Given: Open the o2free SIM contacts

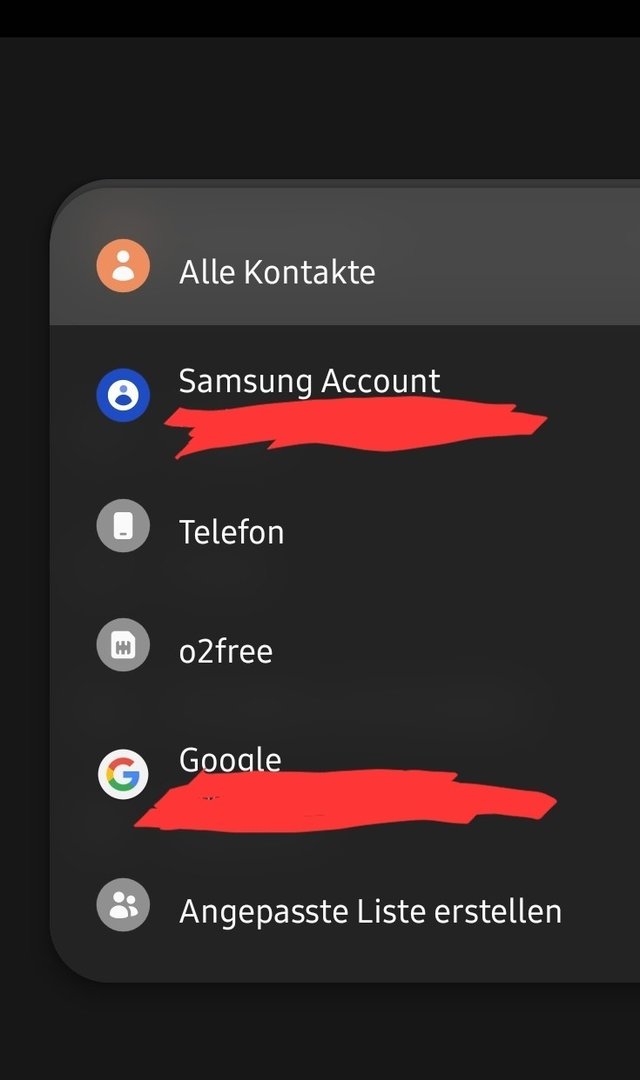Looking at the screenshot, I should (x=225, y=652).
